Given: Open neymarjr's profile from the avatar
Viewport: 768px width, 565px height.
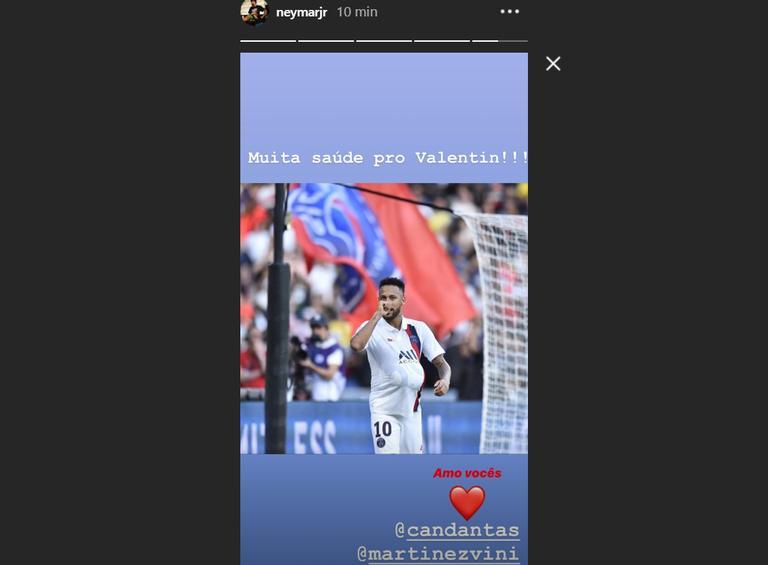Looking at the screenshot, I should tap(254, 12).
